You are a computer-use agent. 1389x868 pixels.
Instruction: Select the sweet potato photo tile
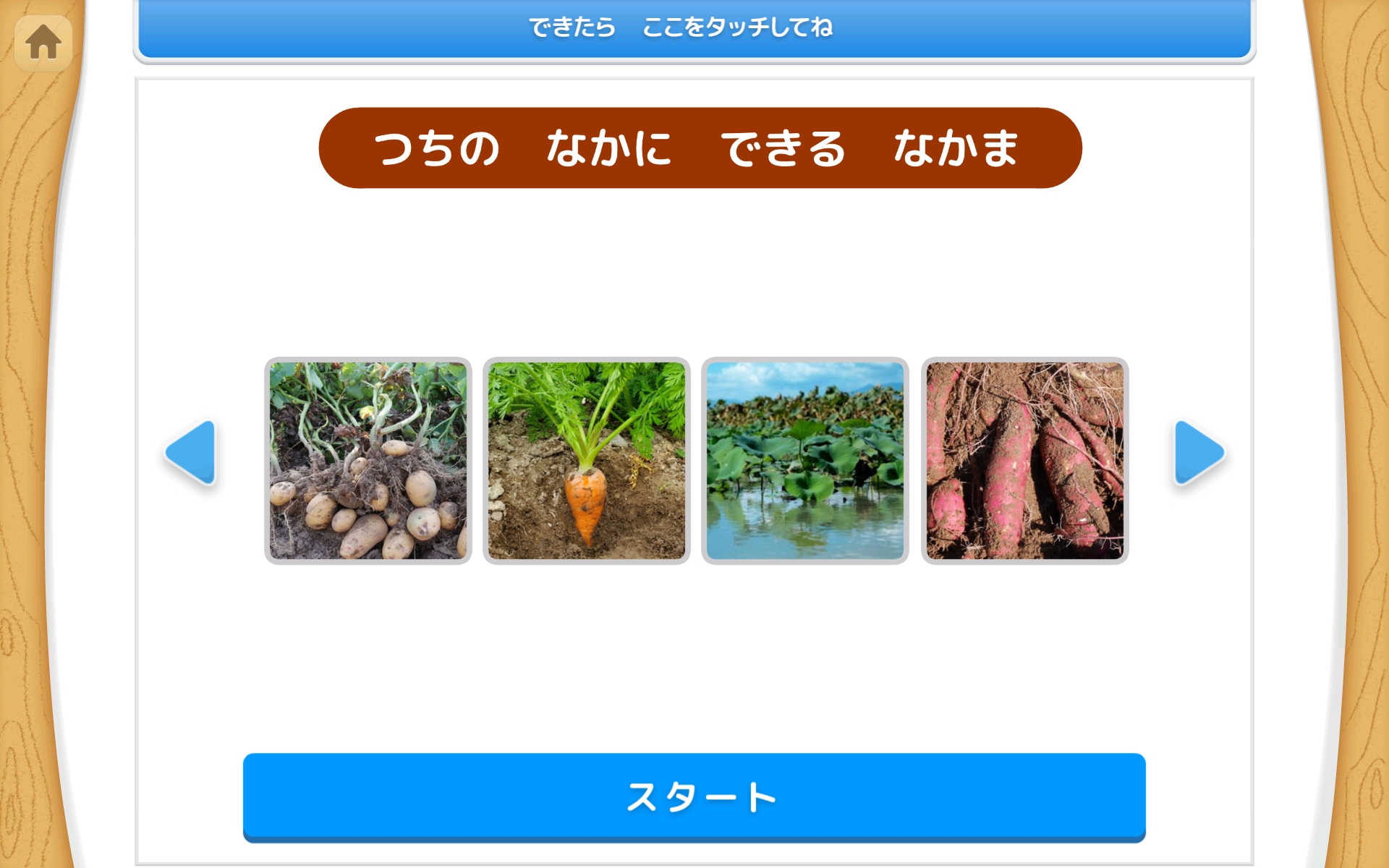coord(1024,461)
